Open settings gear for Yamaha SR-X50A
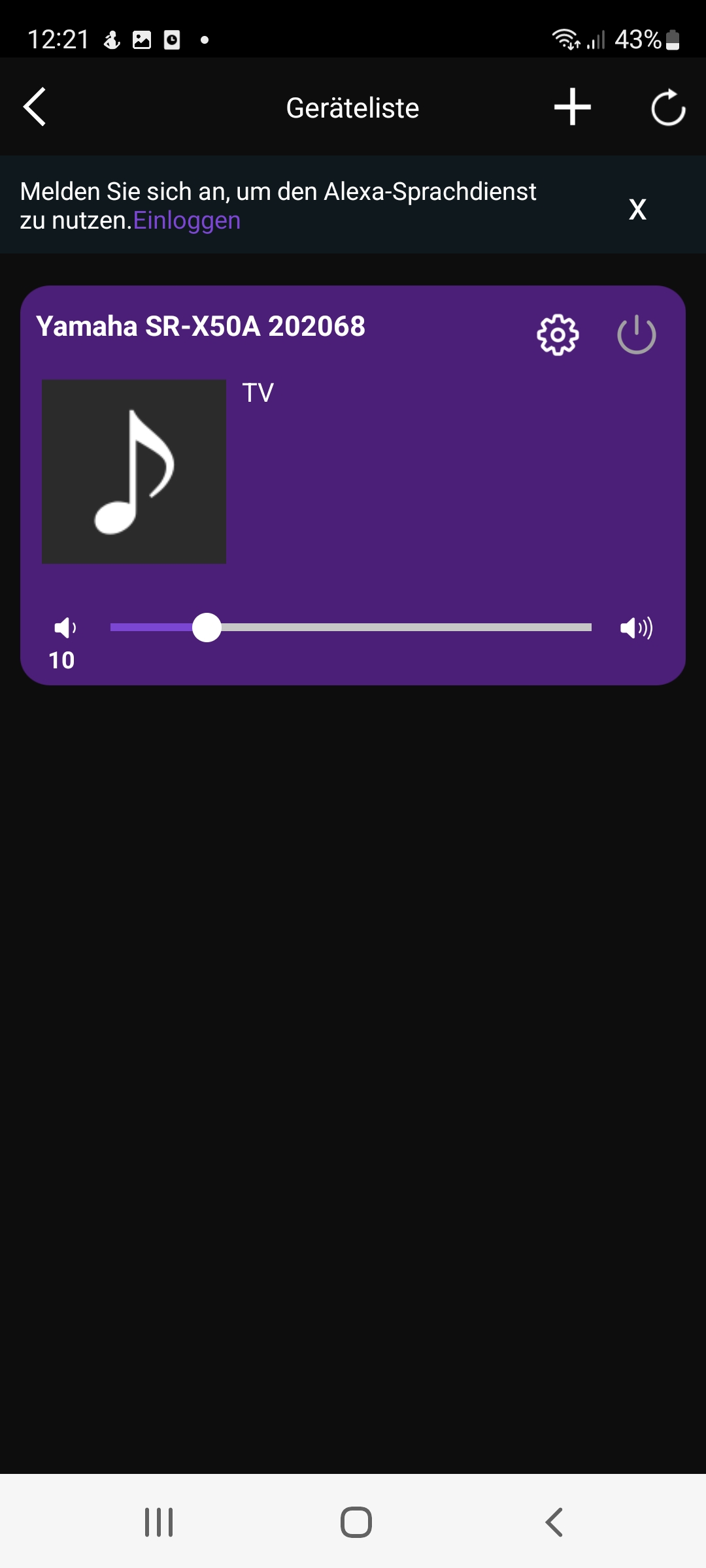706x1568 pixels. point(558,335)
